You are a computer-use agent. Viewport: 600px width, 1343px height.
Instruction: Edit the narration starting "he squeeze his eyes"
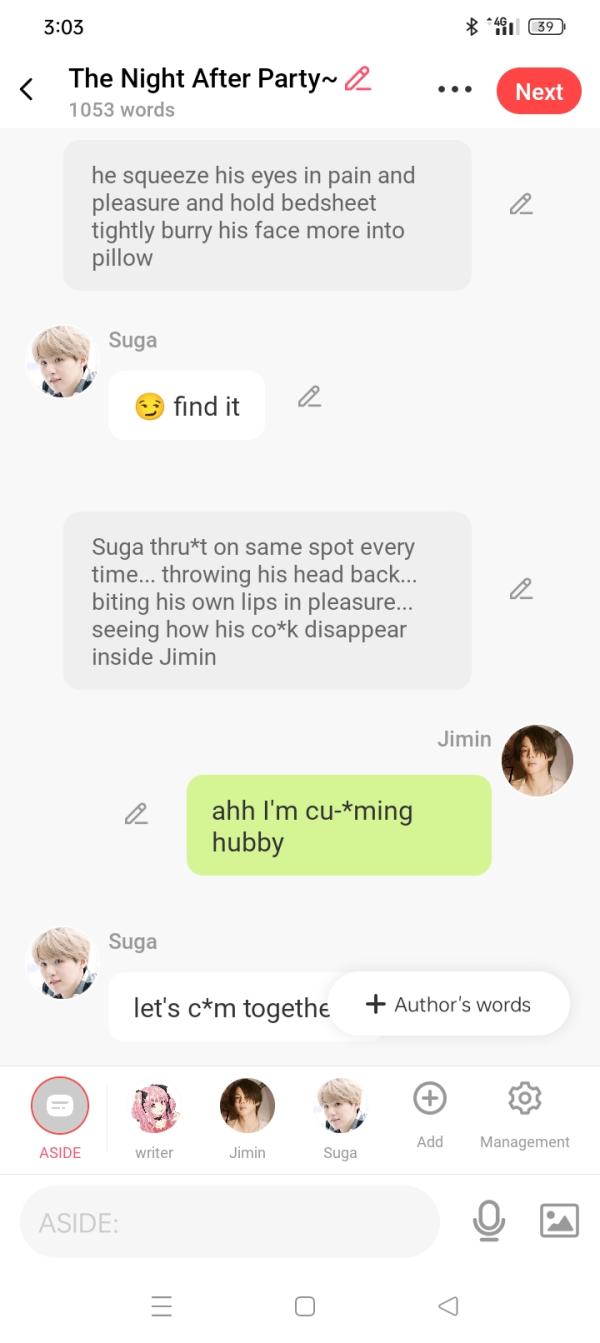[x=520, y=204]
